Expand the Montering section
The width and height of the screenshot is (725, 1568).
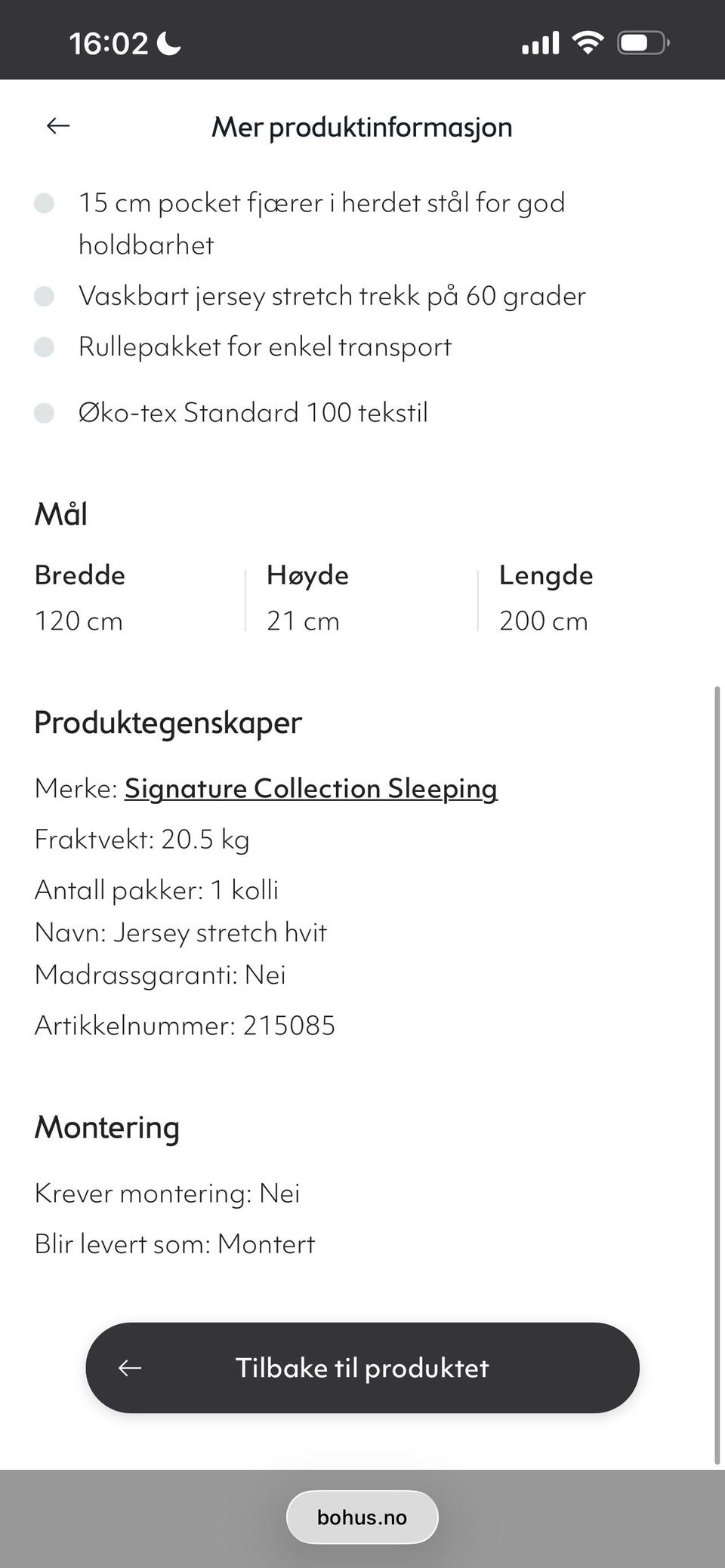pyautogui.click(x=106, y=1128)
